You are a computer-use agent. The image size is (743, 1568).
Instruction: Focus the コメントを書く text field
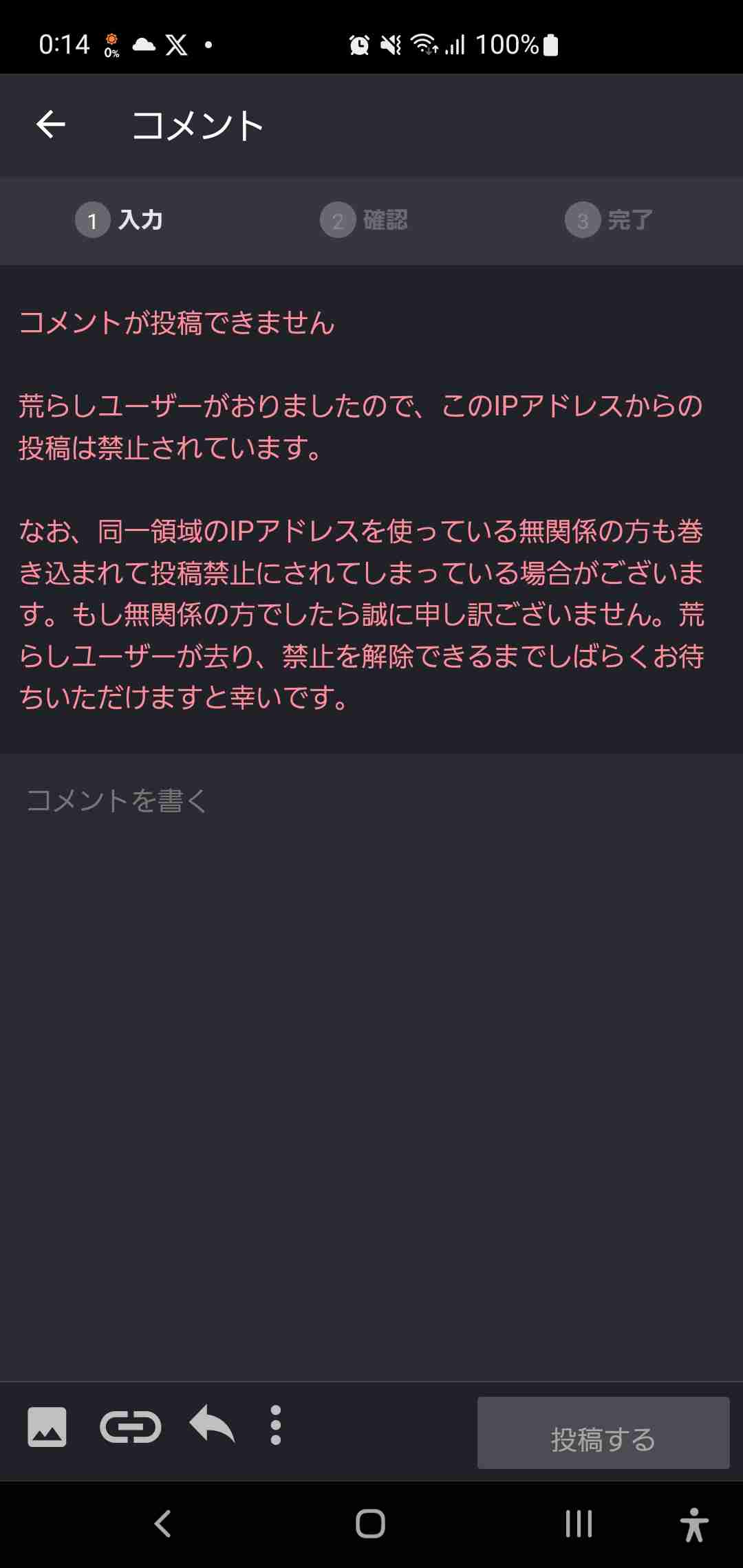(371, 1066)
